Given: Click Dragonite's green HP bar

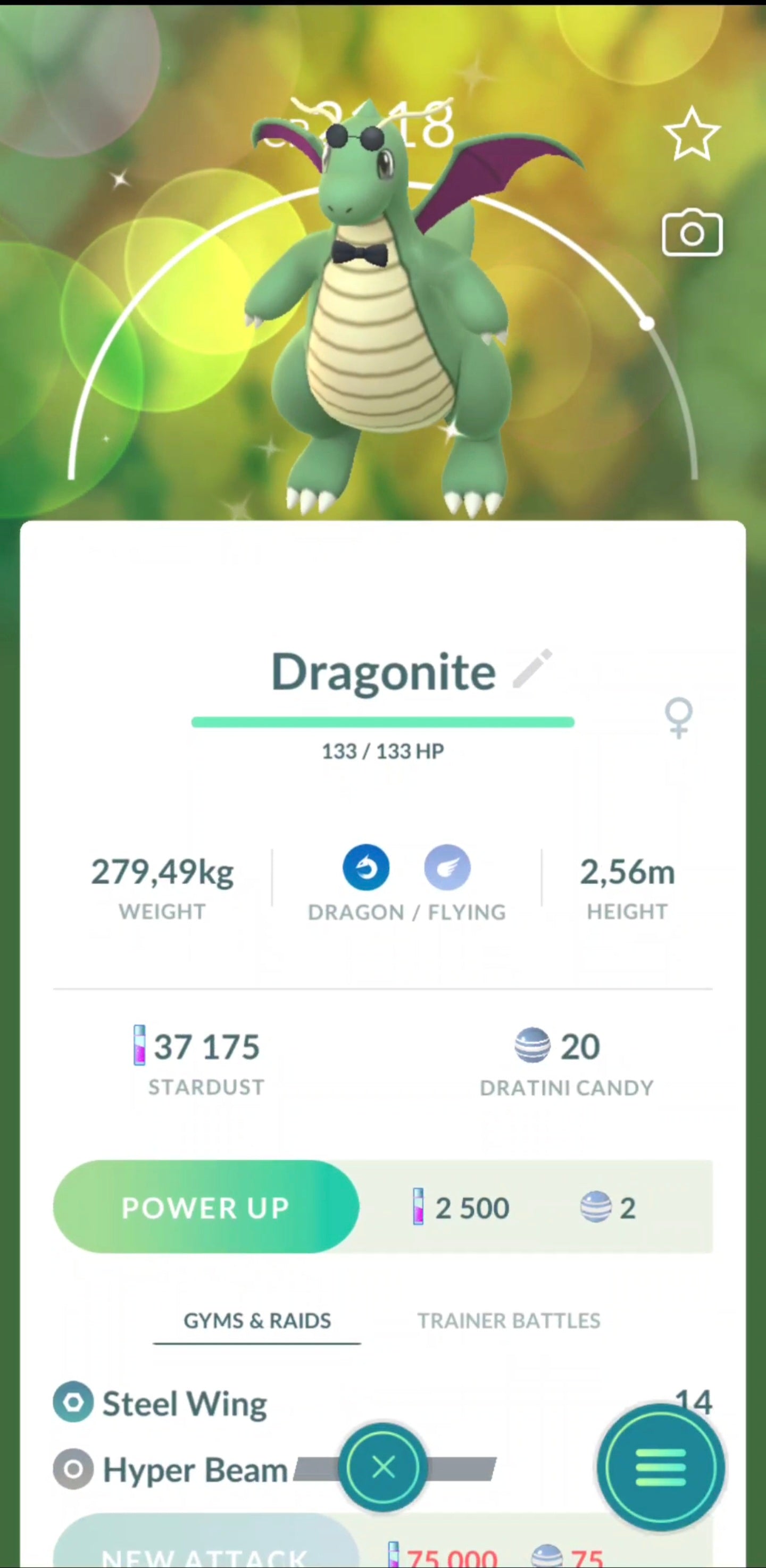Looking at the screenshot, I should [x=383, y=722].
